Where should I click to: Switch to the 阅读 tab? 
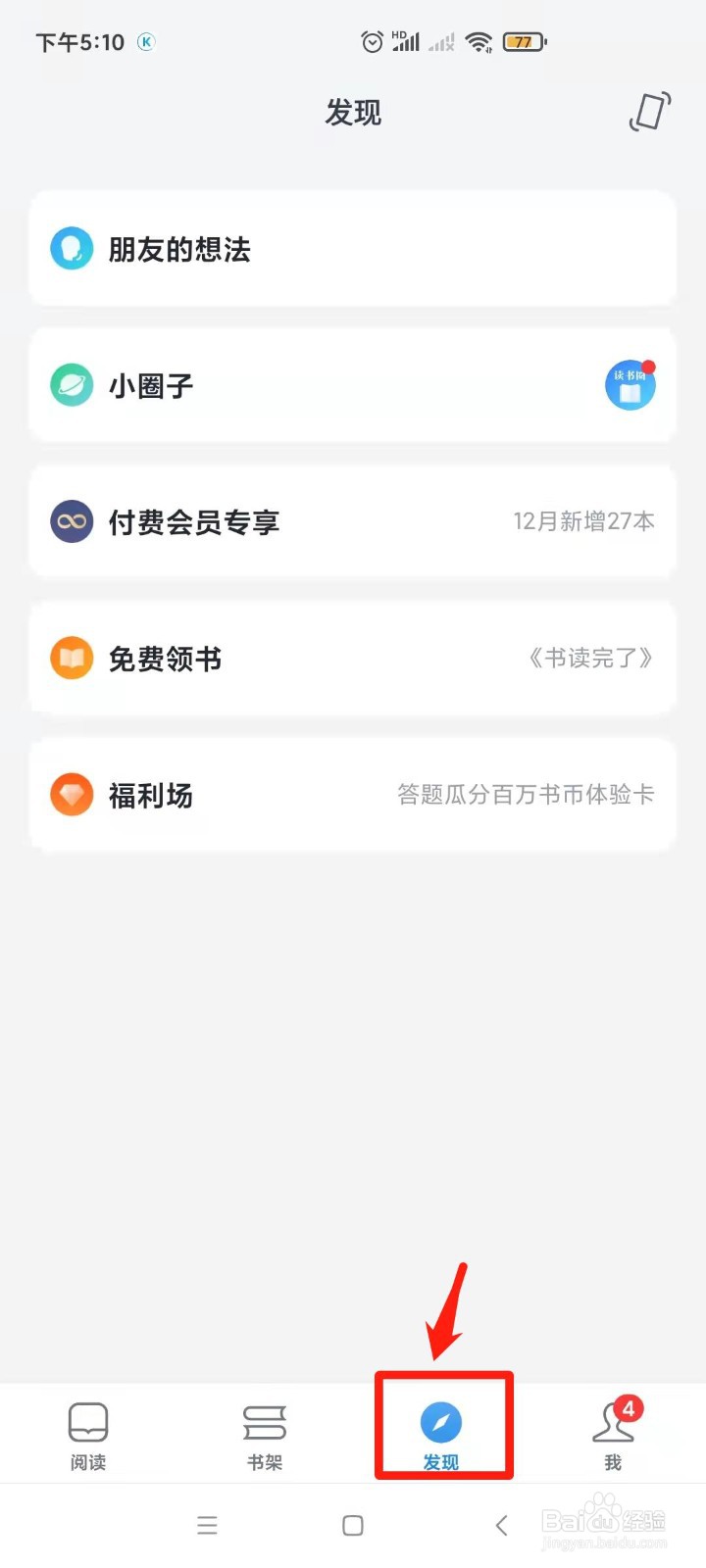coord(88,1436)
